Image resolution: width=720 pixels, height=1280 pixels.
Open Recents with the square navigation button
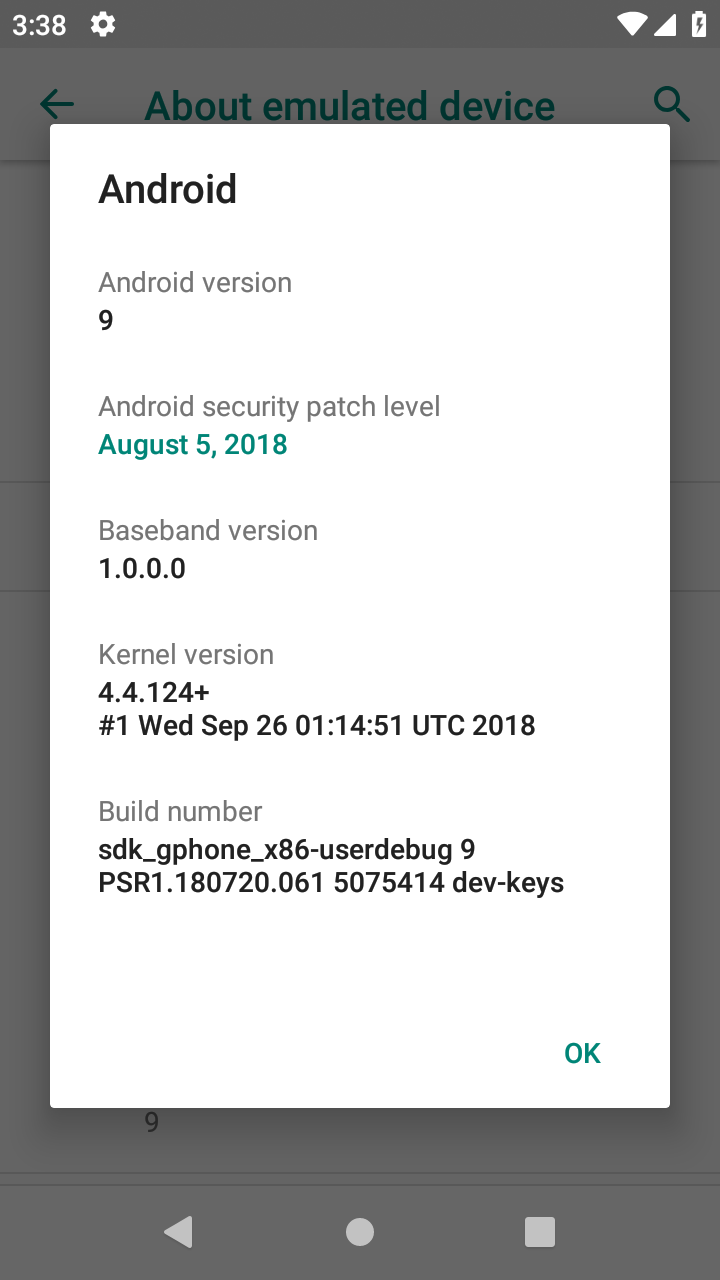pos(539,1232)
